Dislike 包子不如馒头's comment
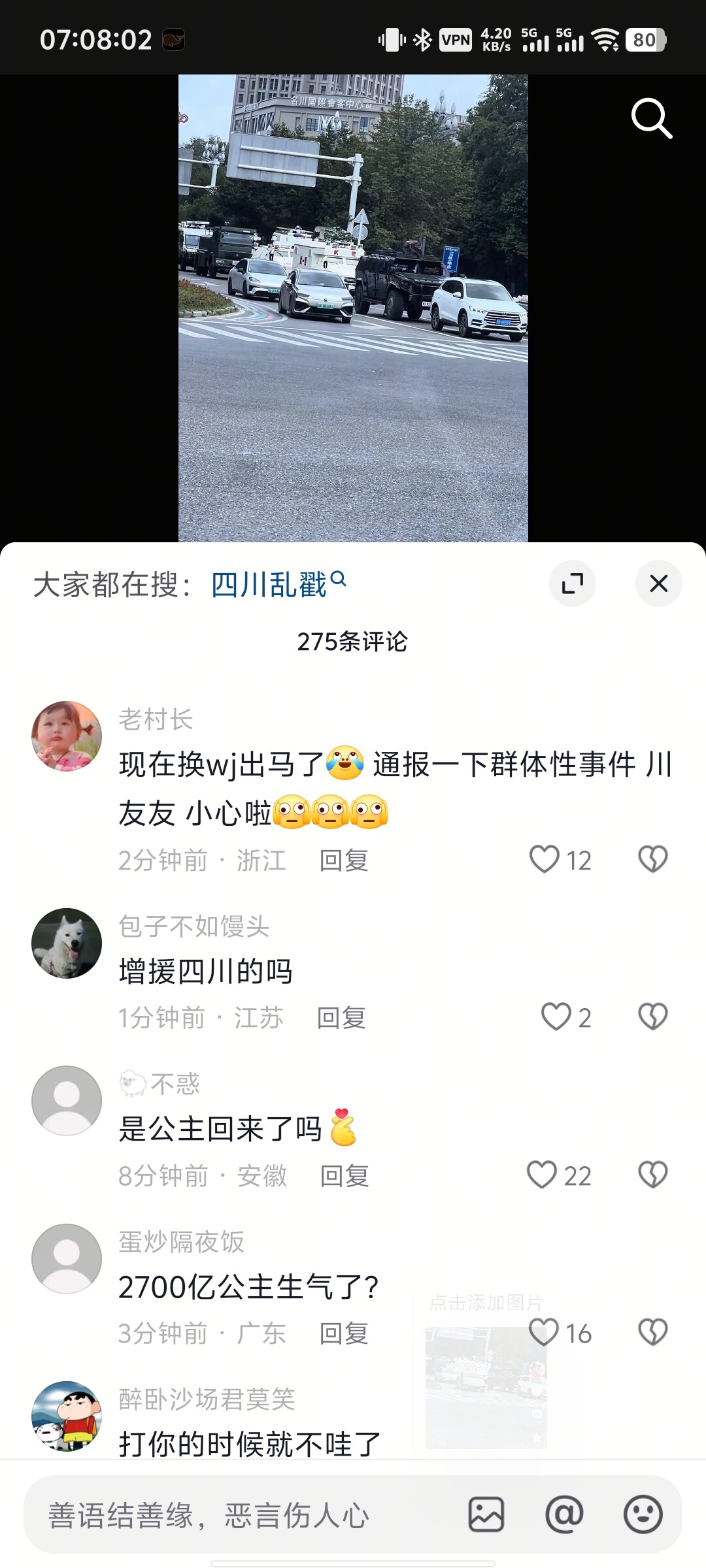 (652, 1017)
